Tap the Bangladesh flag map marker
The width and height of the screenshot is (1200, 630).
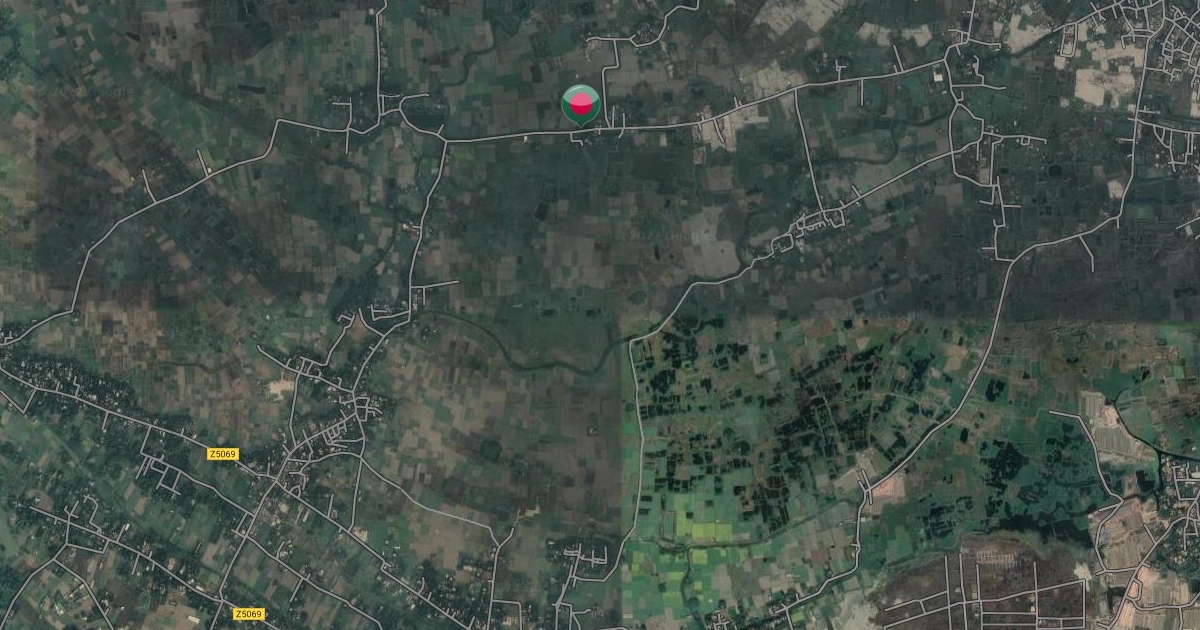[x=580, y=104]
